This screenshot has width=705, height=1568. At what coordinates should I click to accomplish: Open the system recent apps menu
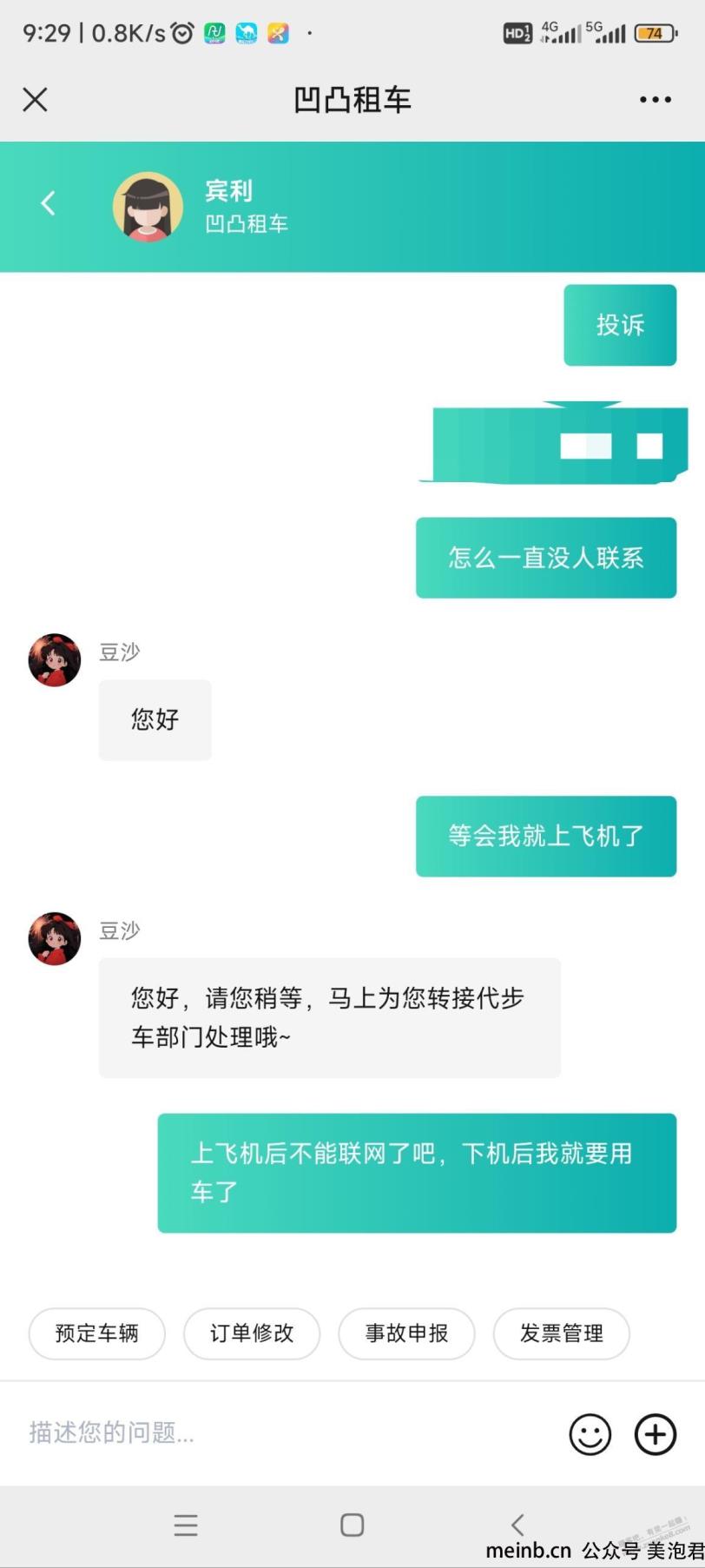tap(186, 1525)
